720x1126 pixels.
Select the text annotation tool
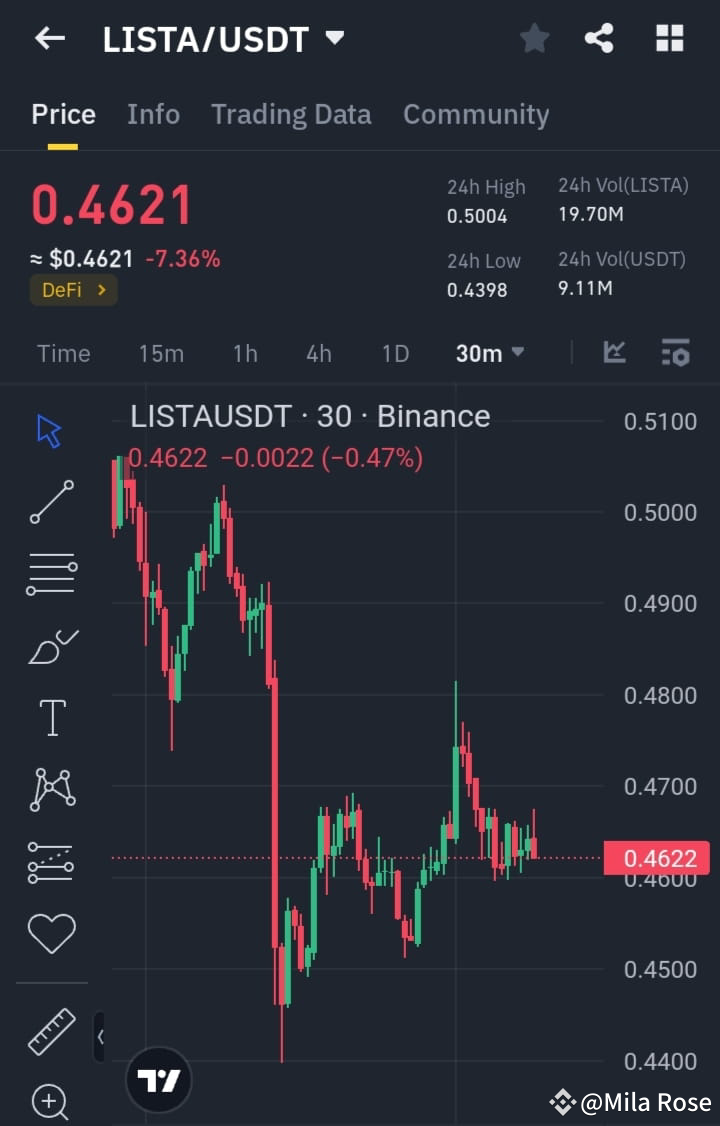pyautogui.click(x=51, y=717)
